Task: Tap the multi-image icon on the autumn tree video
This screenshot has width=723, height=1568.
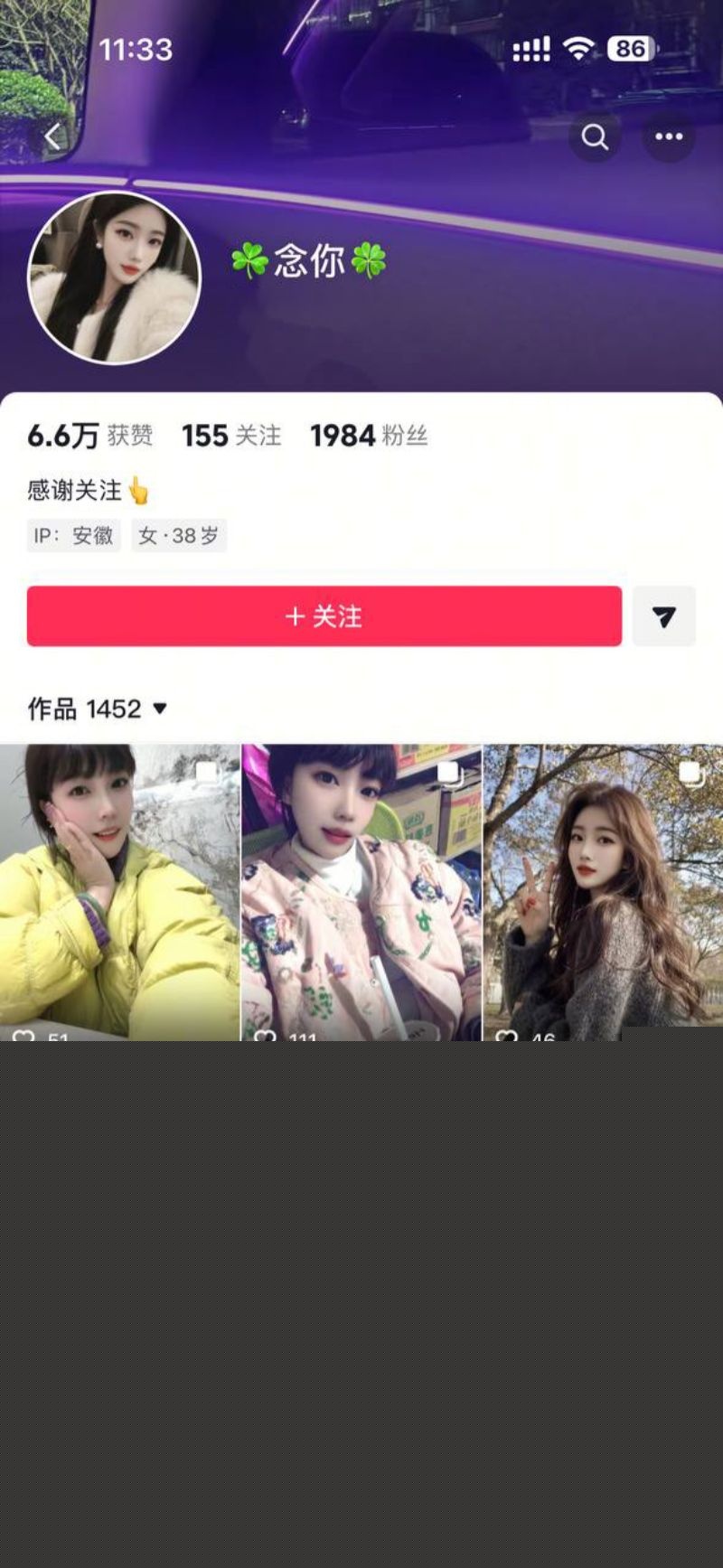Action: point(690,773)
